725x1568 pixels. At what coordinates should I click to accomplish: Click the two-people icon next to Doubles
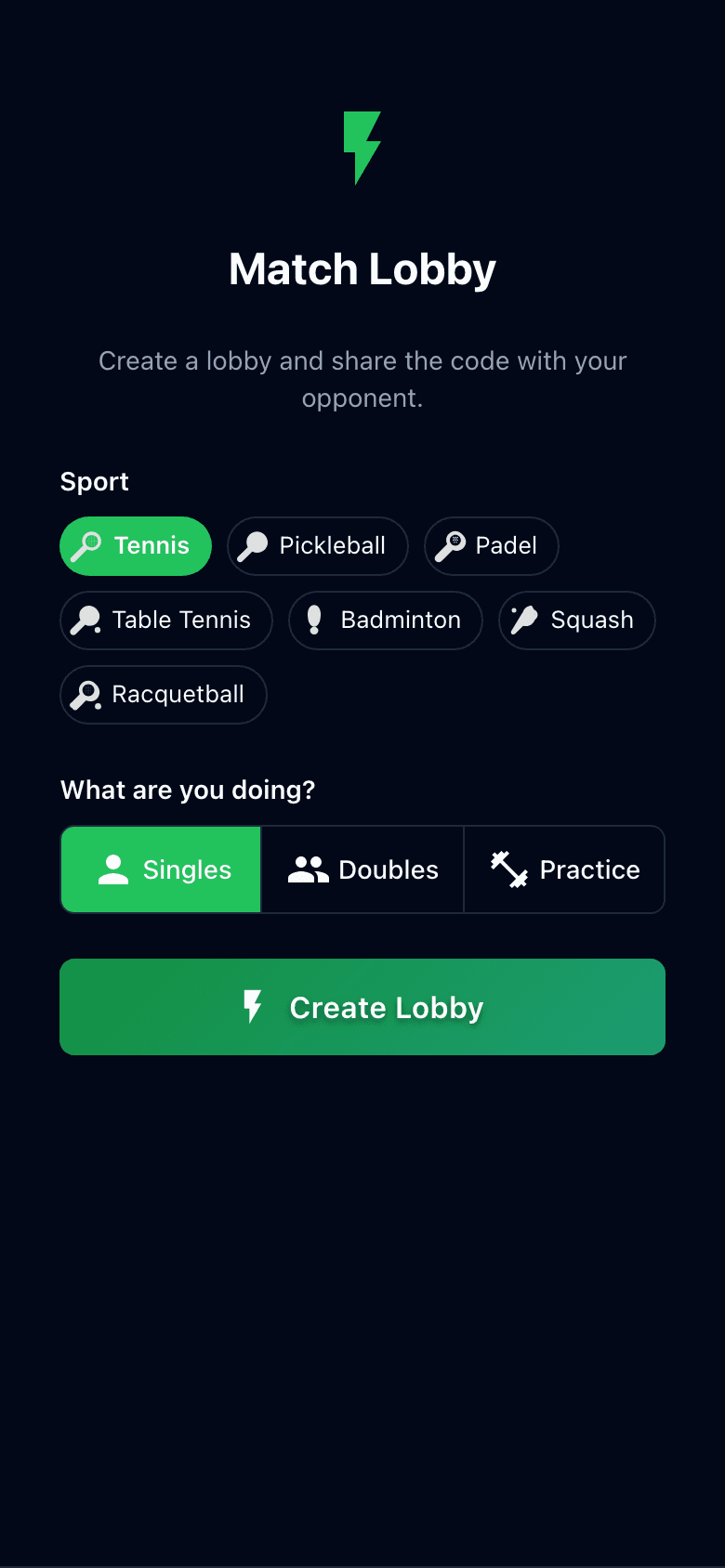[310, 869]
